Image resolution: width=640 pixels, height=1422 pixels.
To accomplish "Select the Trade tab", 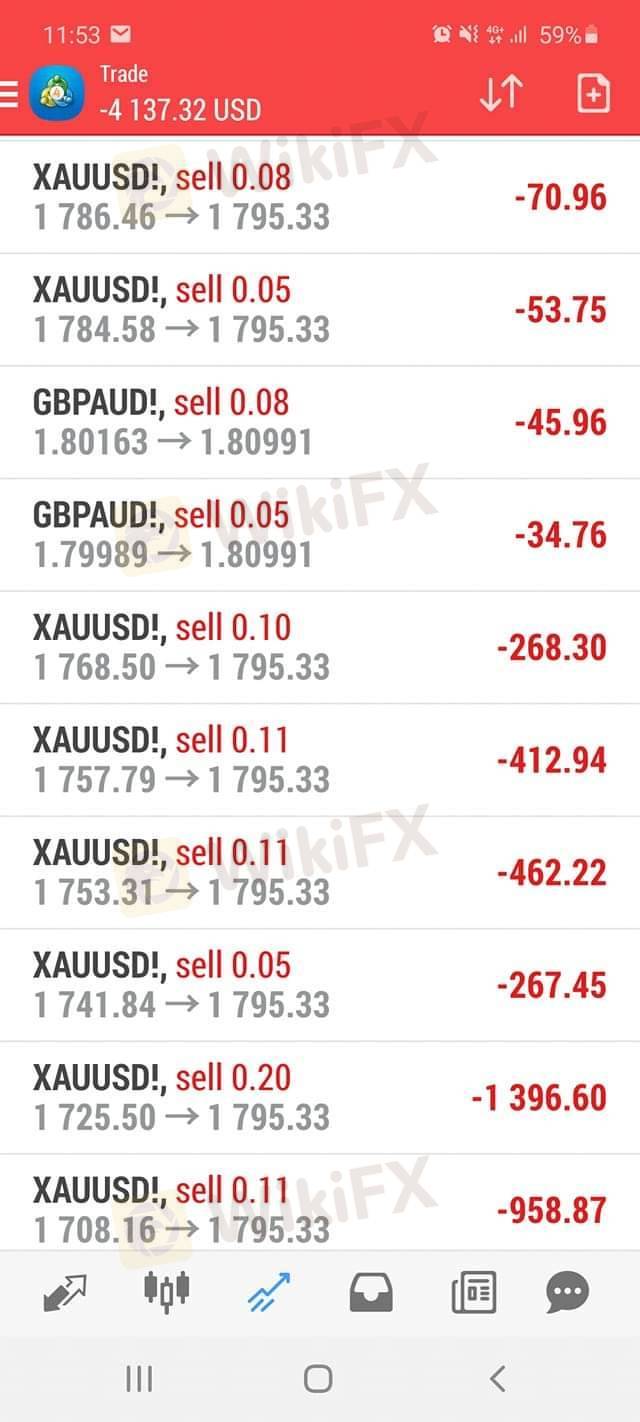I will [x=268, y=1292].
